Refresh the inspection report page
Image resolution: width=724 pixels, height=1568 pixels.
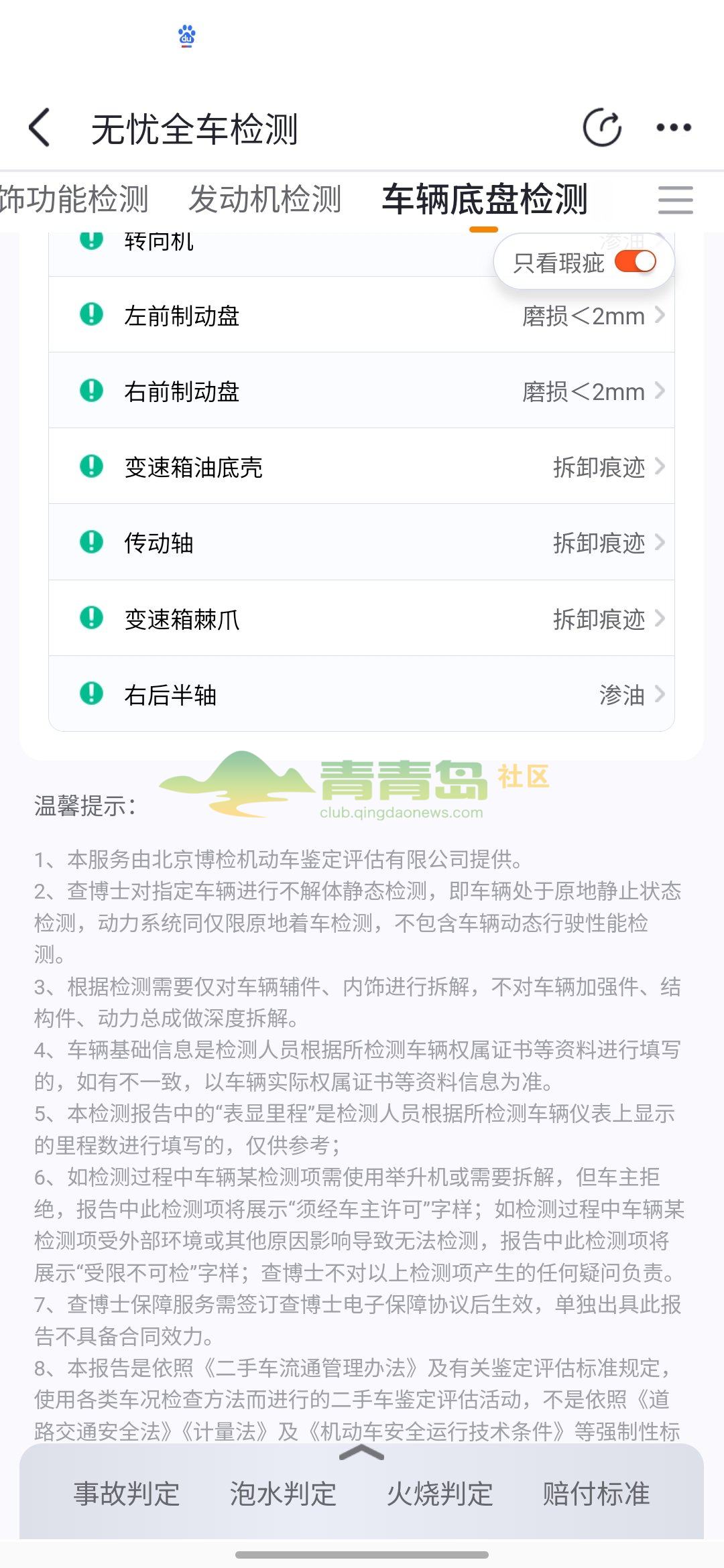pyautogui.click(x=602, y=127)
